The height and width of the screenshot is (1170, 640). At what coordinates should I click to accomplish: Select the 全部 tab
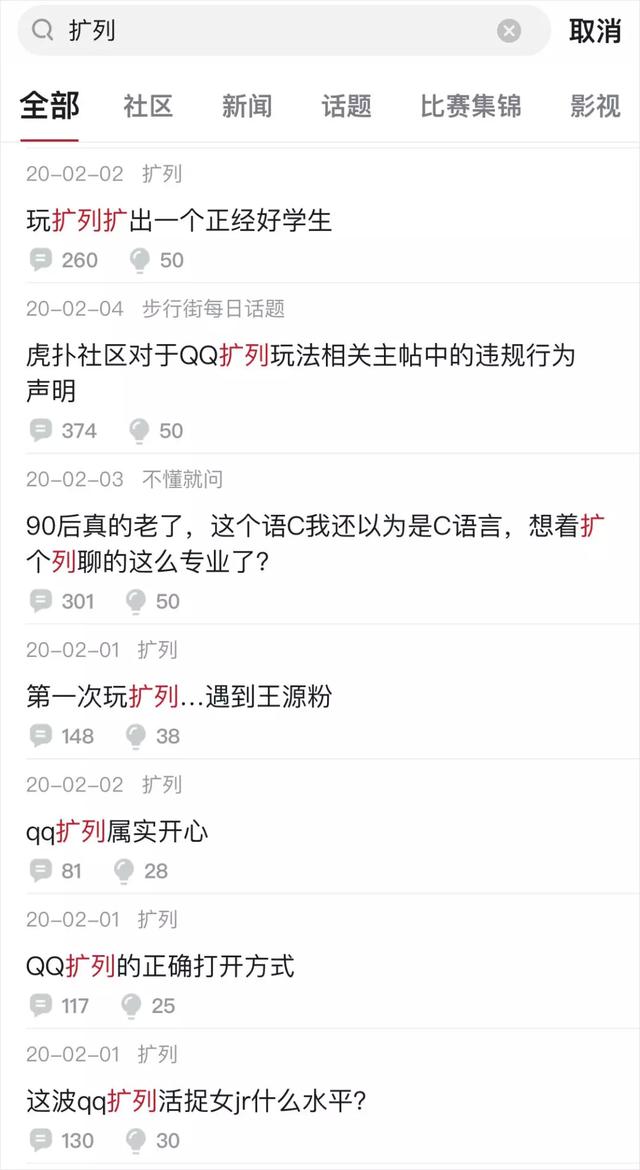tap(50, 106)
